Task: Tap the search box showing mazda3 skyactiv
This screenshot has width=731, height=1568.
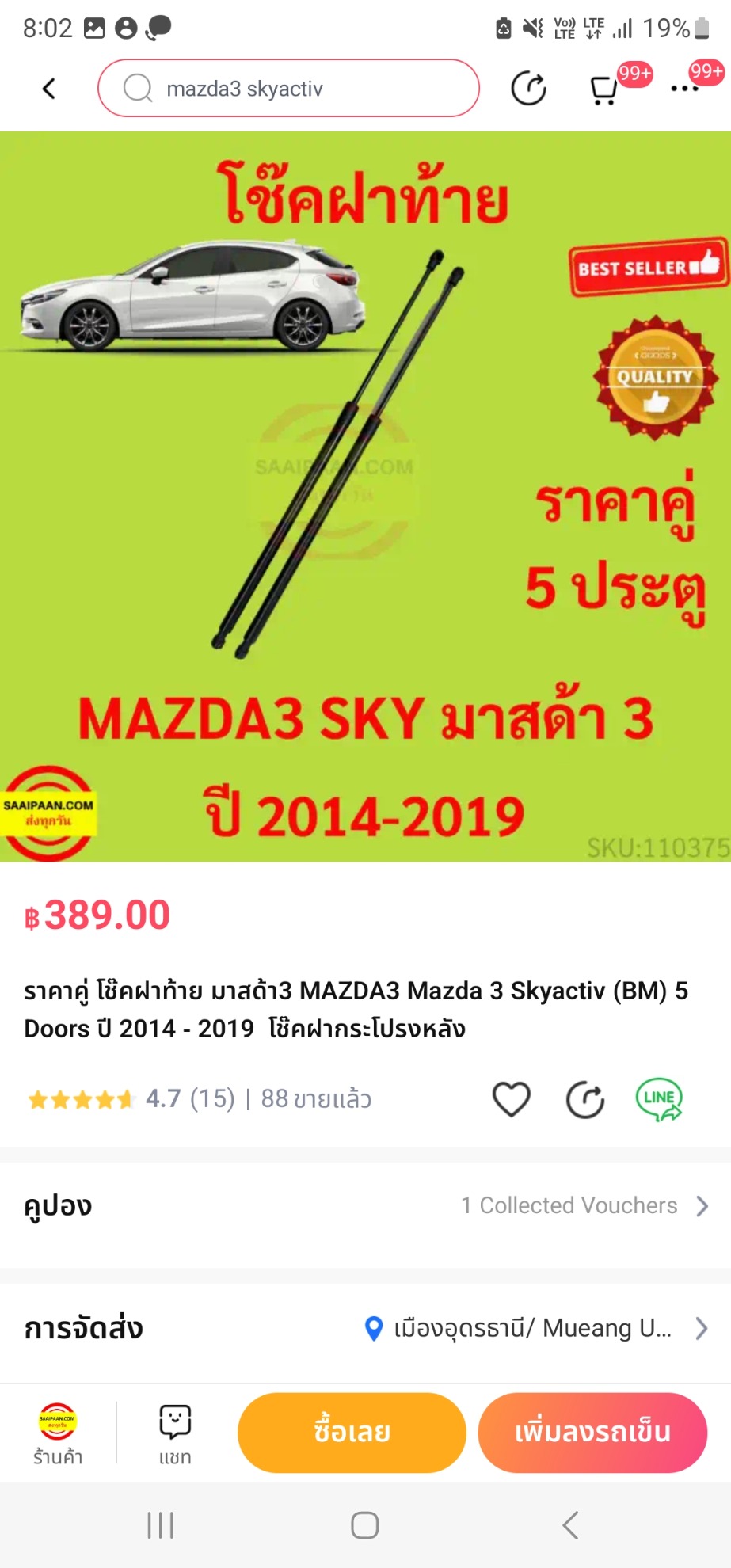Action: tap(288, 88)
